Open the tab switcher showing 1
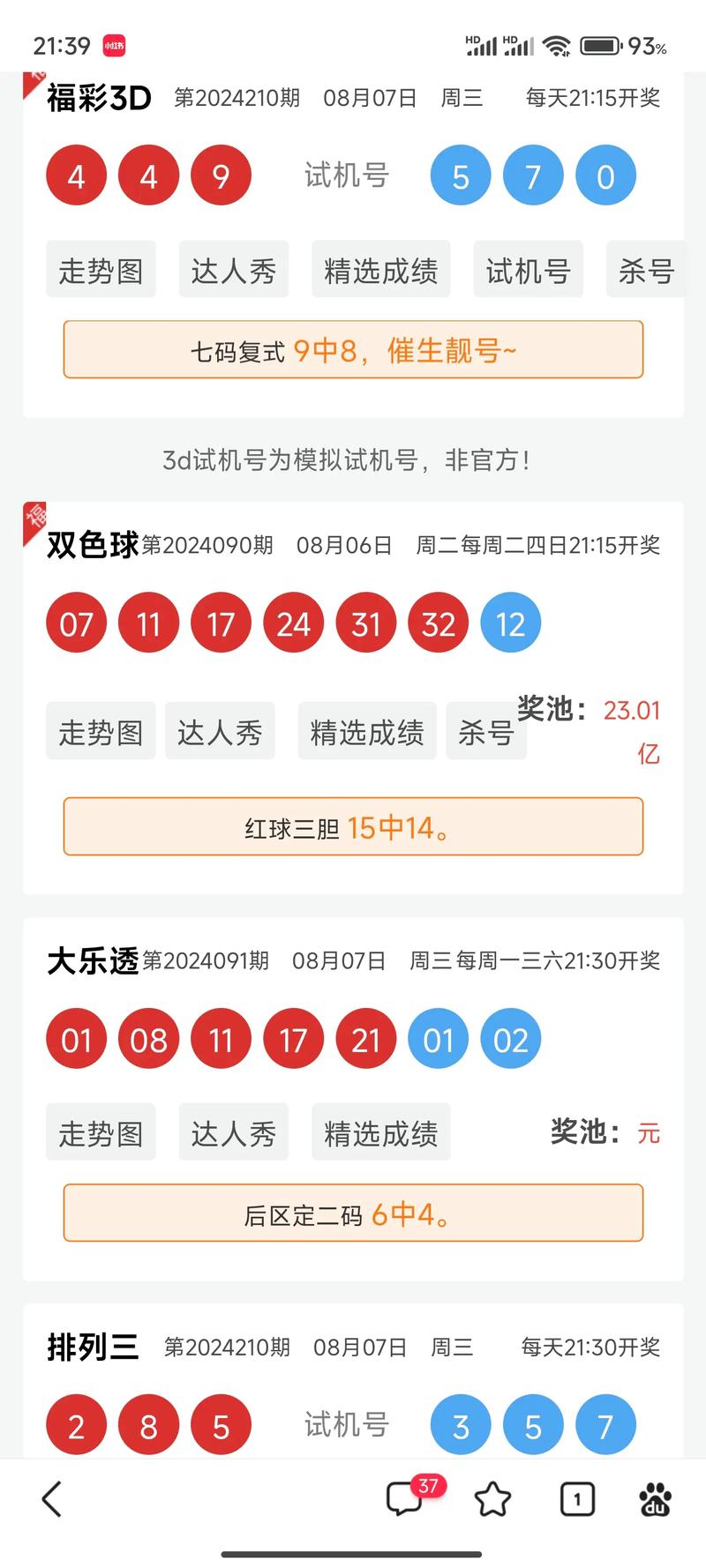Screen dimensions: 706x1568 pyautogui.click(x=577, y=1498)
